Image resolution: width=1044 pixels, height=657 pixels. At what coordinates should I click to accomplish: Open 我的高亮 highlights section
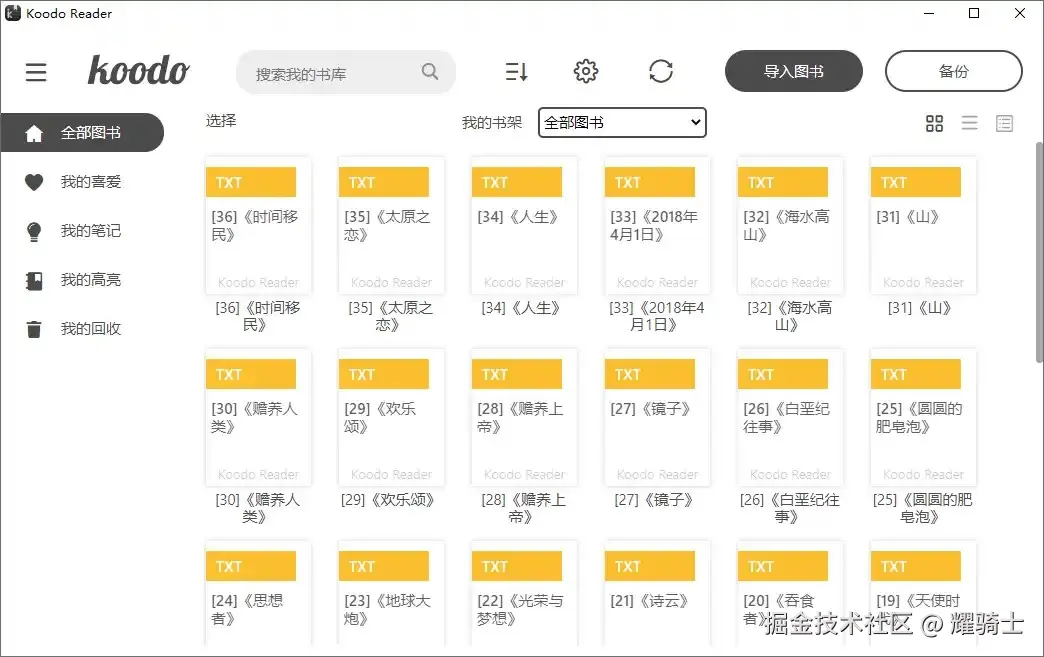(90, 280)
